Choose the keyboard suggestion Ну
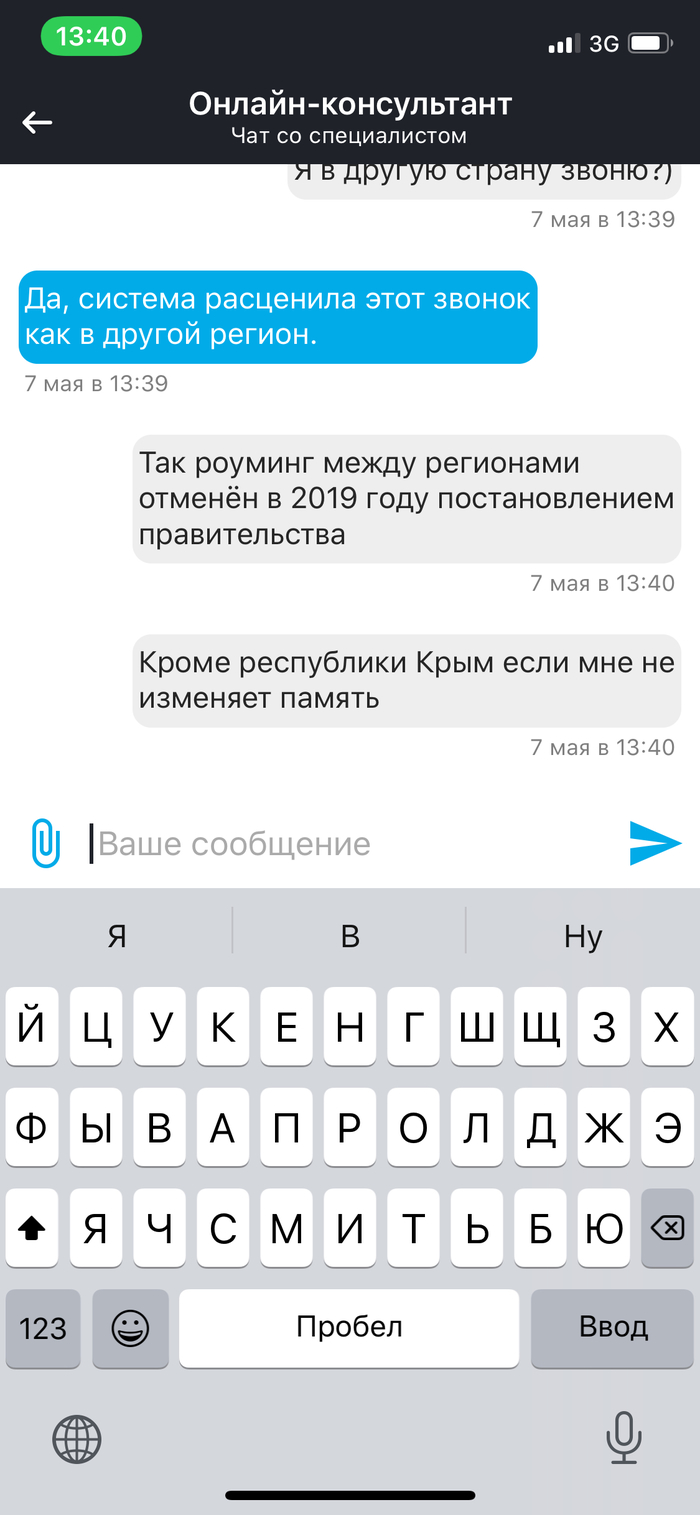 pos(583,936)
